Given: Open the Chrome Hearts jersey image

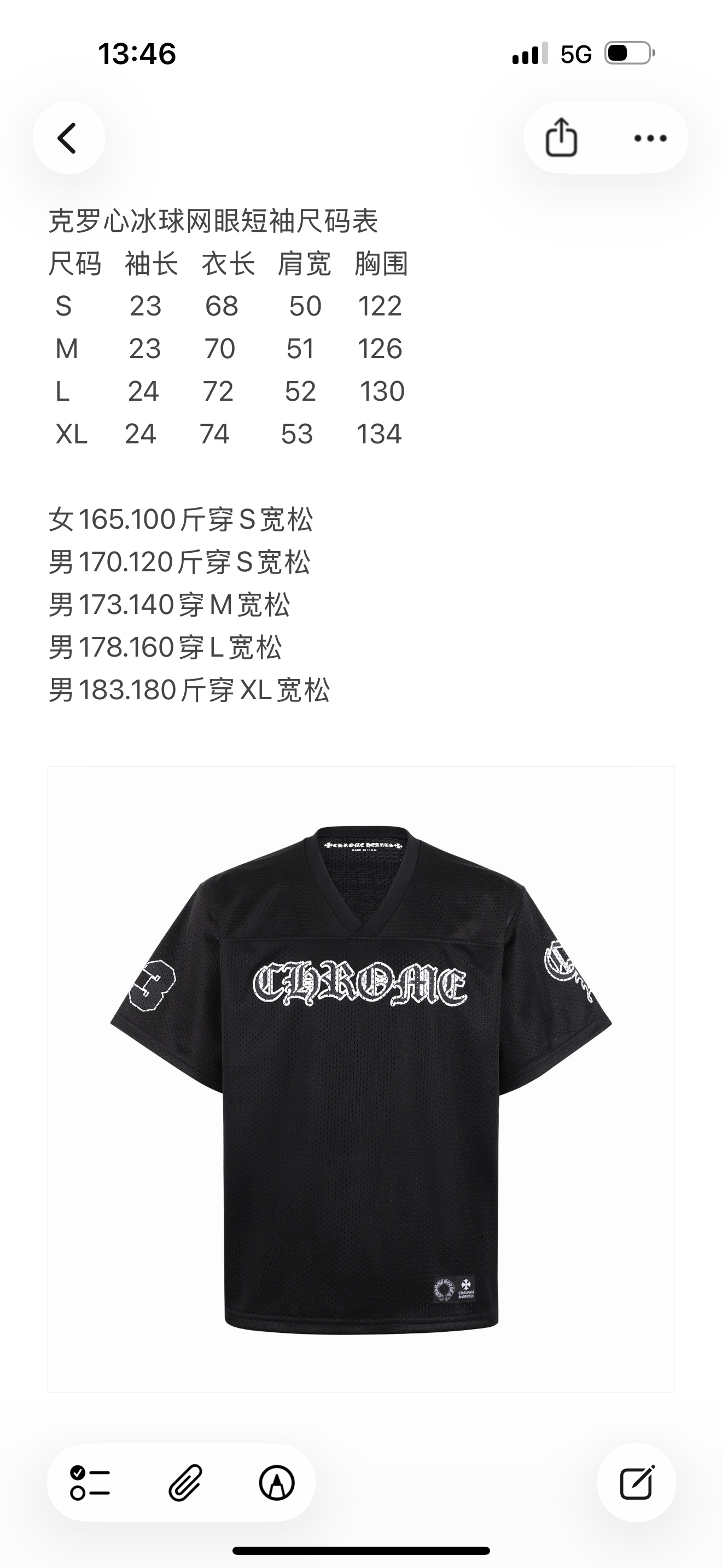Looking at the screenshot, I should pos(360,1079).
